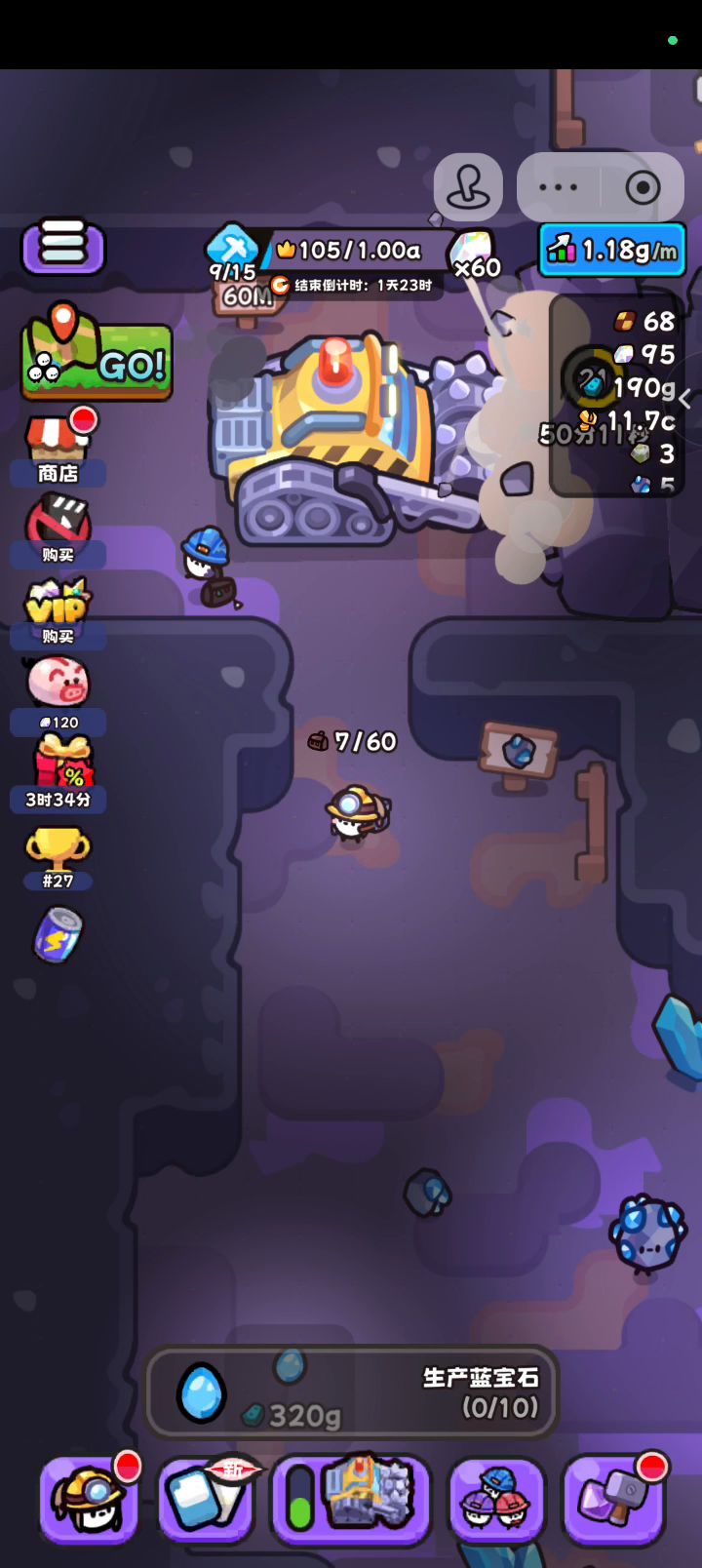Open the 1.18g/m income rate panel

(x=612, y=250)
